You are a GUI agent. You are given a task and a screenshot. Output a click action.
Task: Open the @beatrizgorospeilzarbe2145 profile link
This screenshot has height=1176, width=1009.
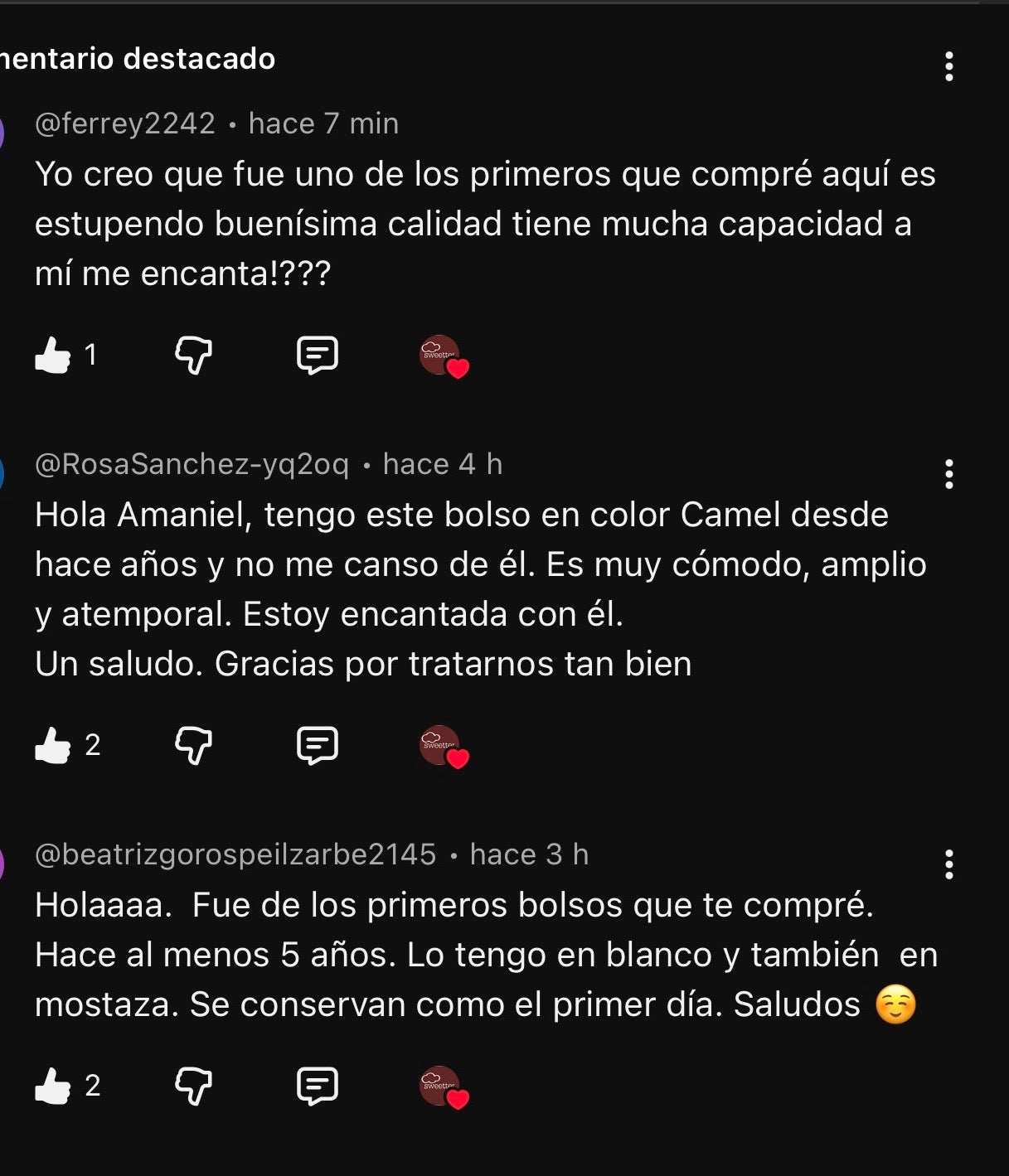tap(235, 854)
